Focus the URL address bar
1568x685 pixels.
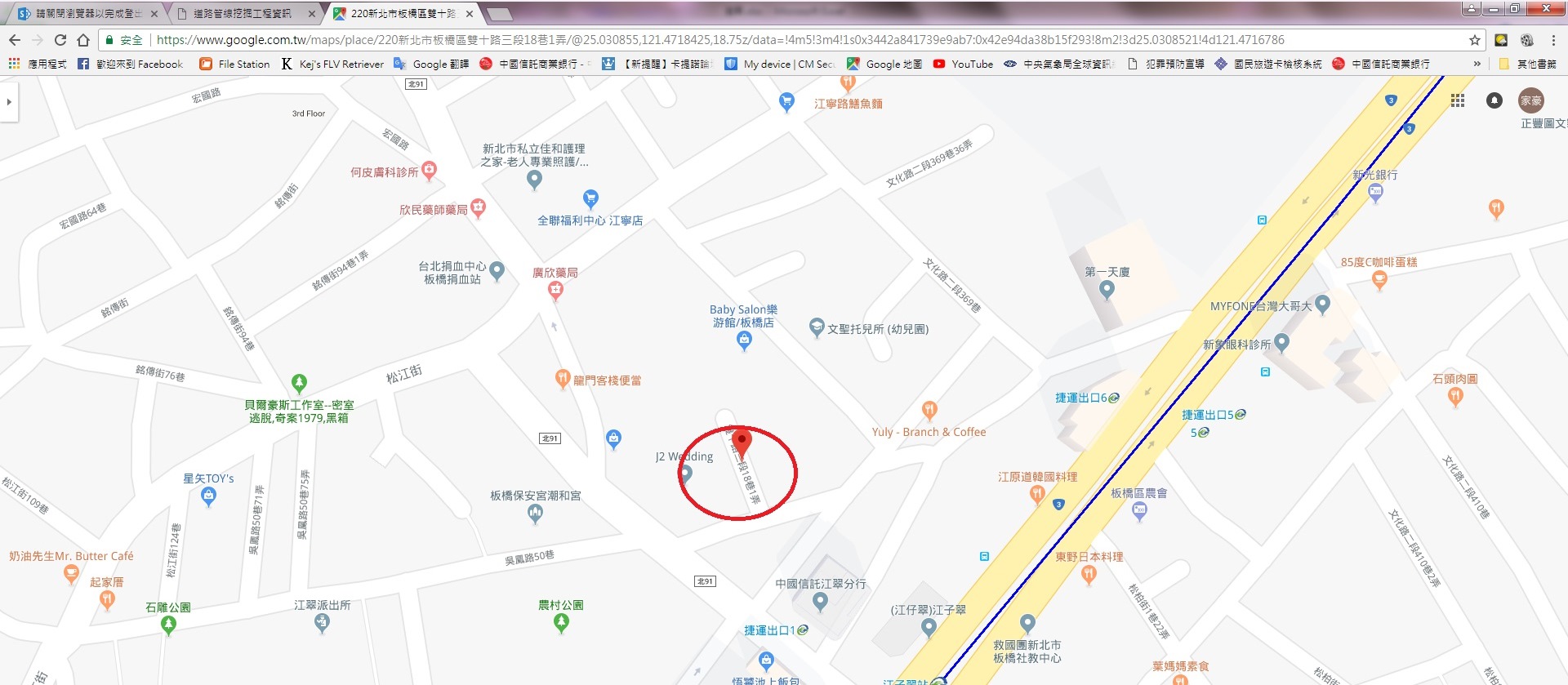point(735,40)
